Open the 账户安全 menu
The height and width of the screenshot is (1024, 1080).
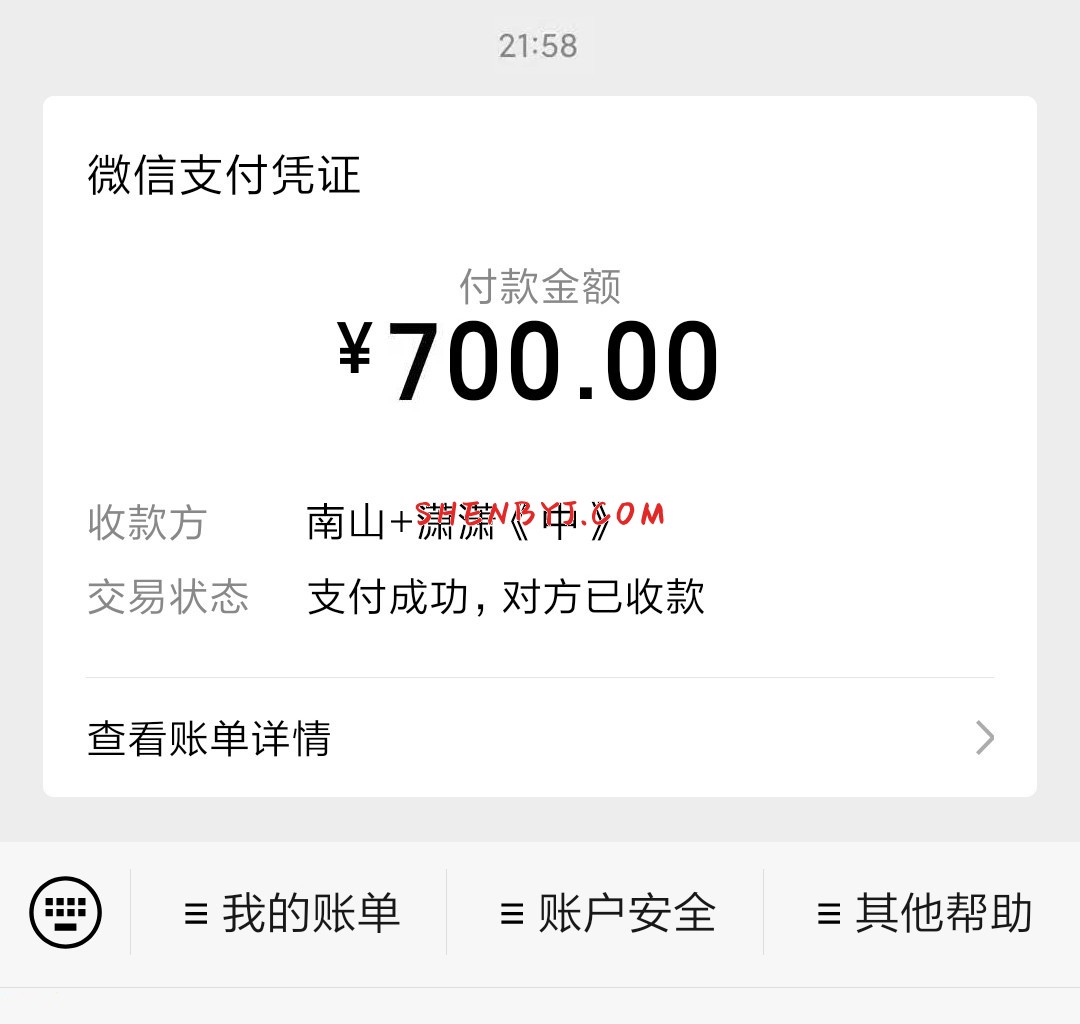tap(607, 913)
